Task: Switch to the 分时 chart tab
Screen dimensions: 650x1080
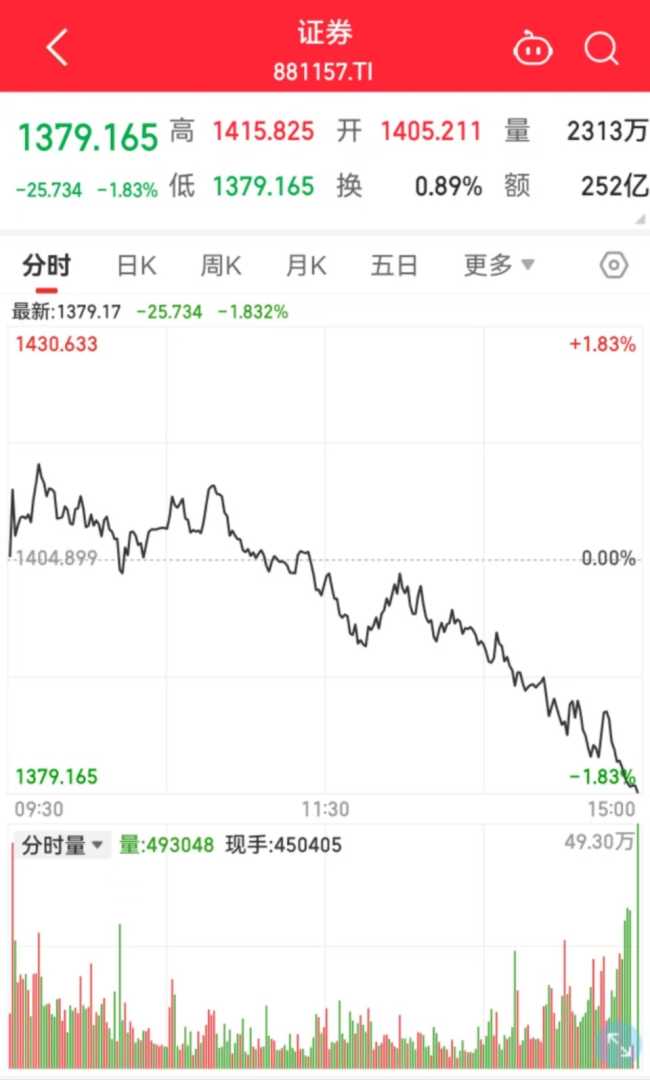Action: 47,265
